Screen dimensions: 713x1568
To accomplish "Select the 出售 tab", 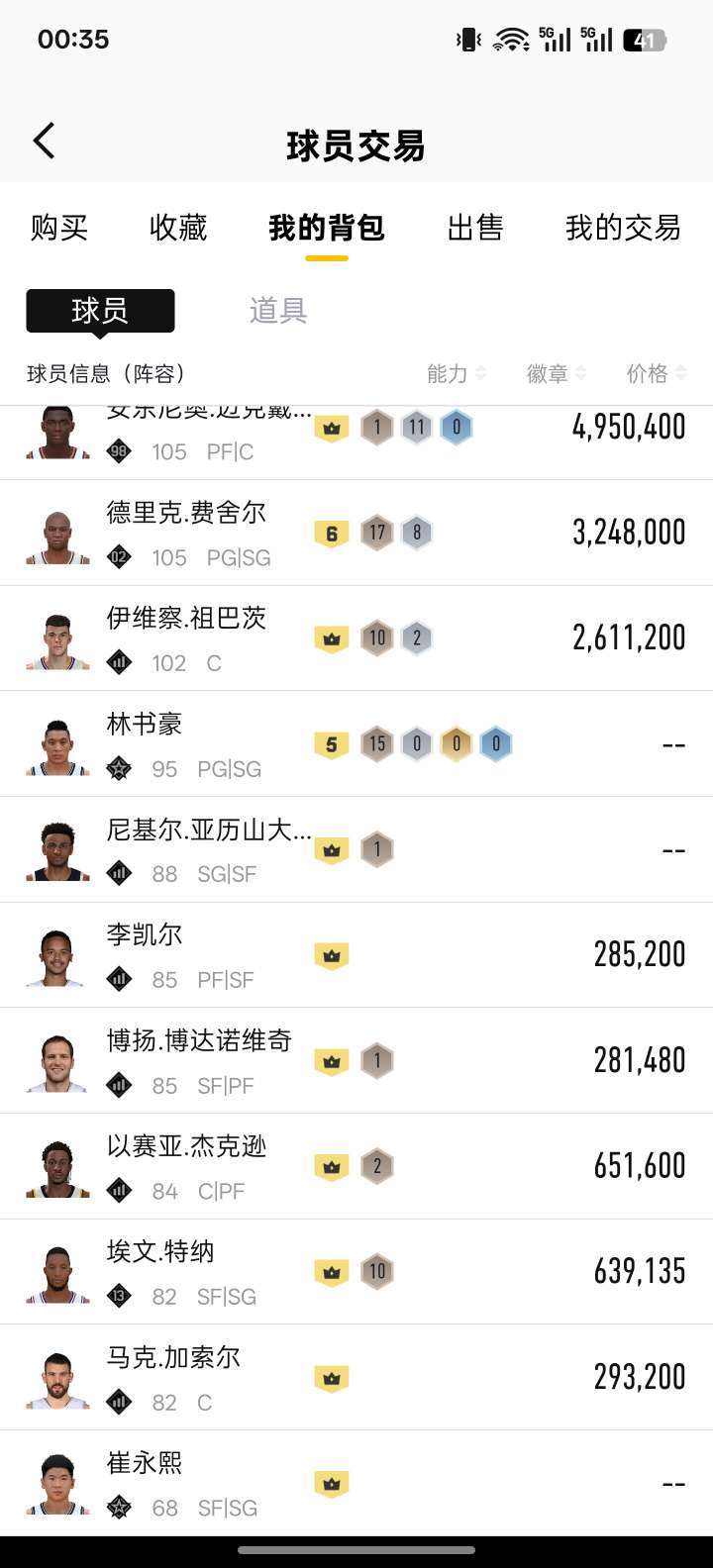I will [x=475, y=228].
